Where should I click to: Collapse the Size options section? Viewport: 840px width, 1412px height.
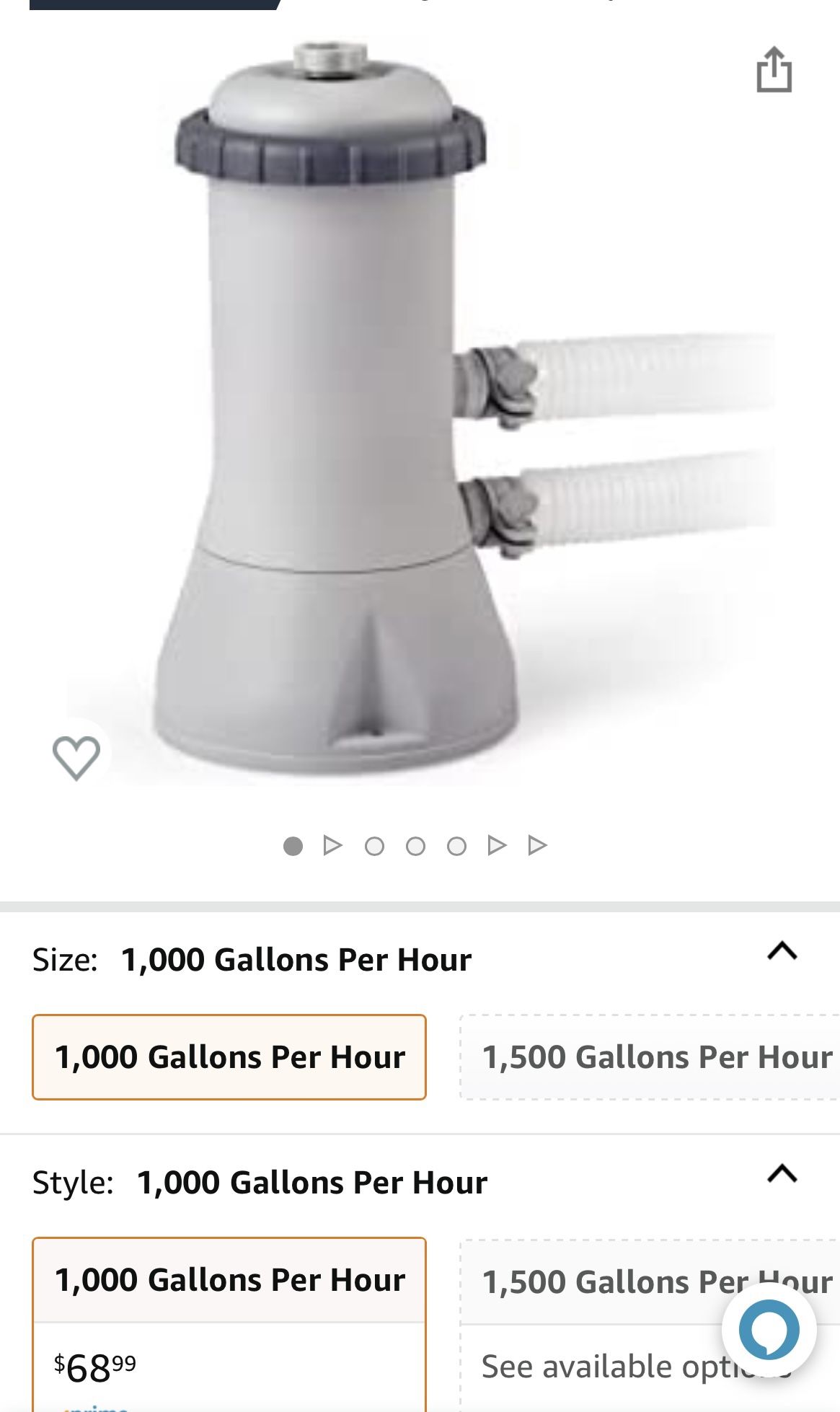(x=782, y=951)
